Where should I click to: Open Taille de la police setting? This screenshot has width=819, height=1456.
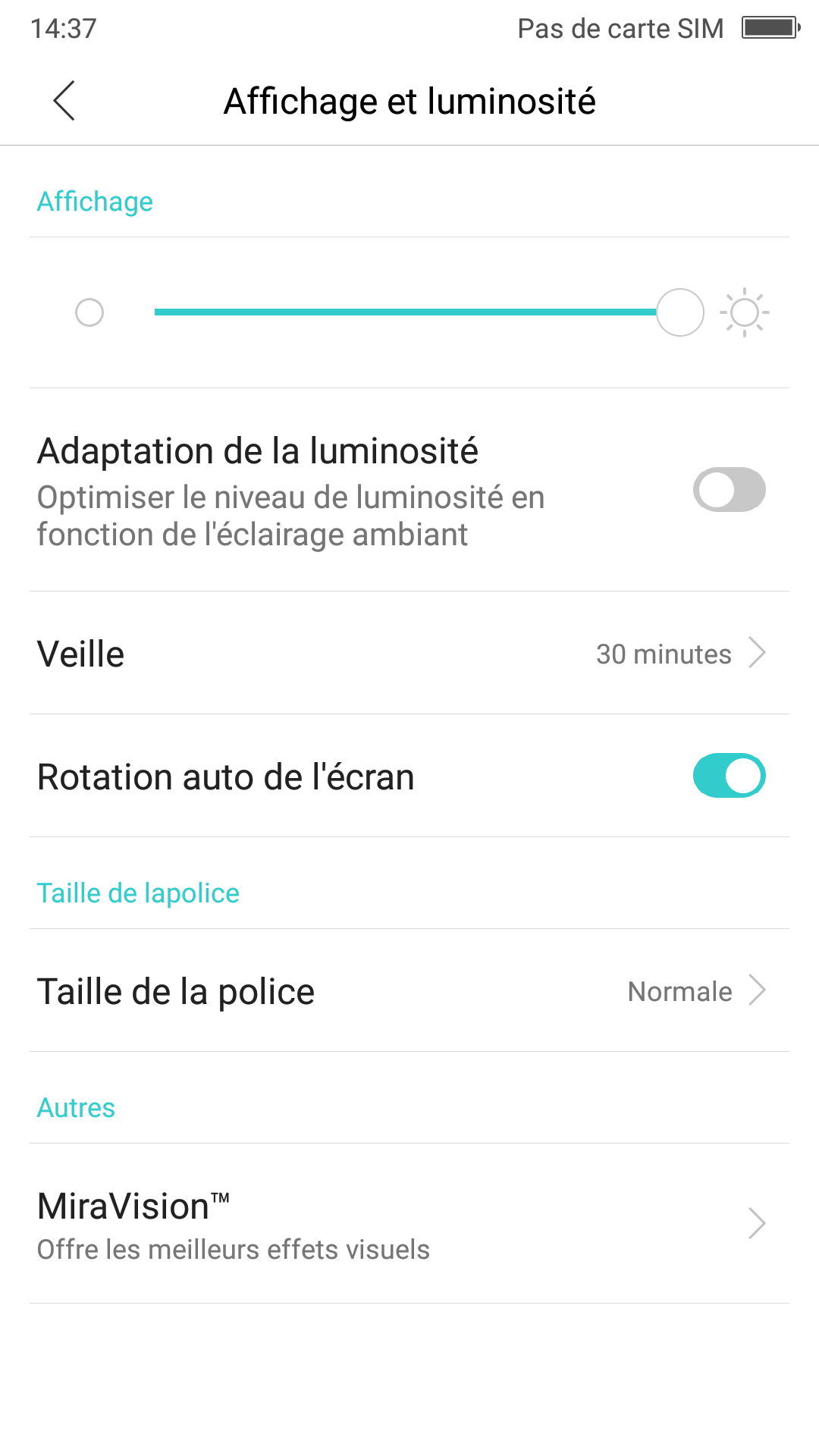point(409,991)
